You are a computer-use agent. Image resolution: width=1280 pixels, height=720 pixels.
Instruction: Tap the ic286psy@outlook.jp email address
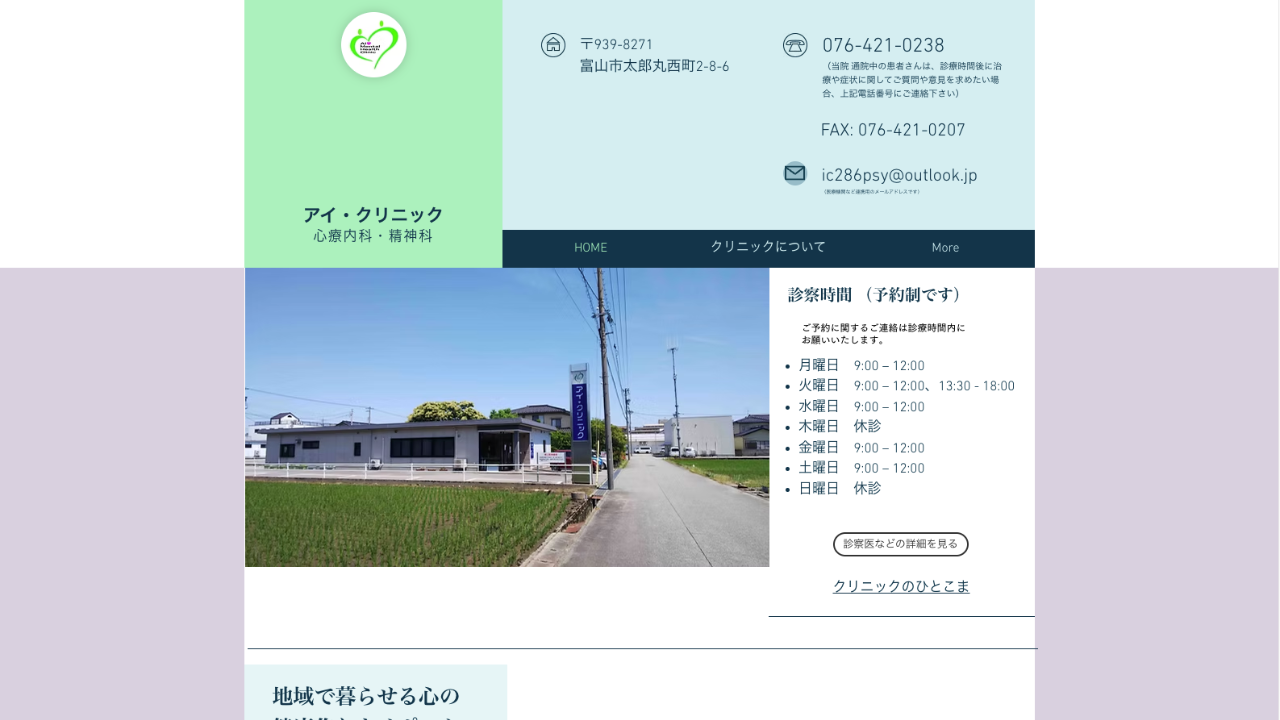(x=899, y=176)
